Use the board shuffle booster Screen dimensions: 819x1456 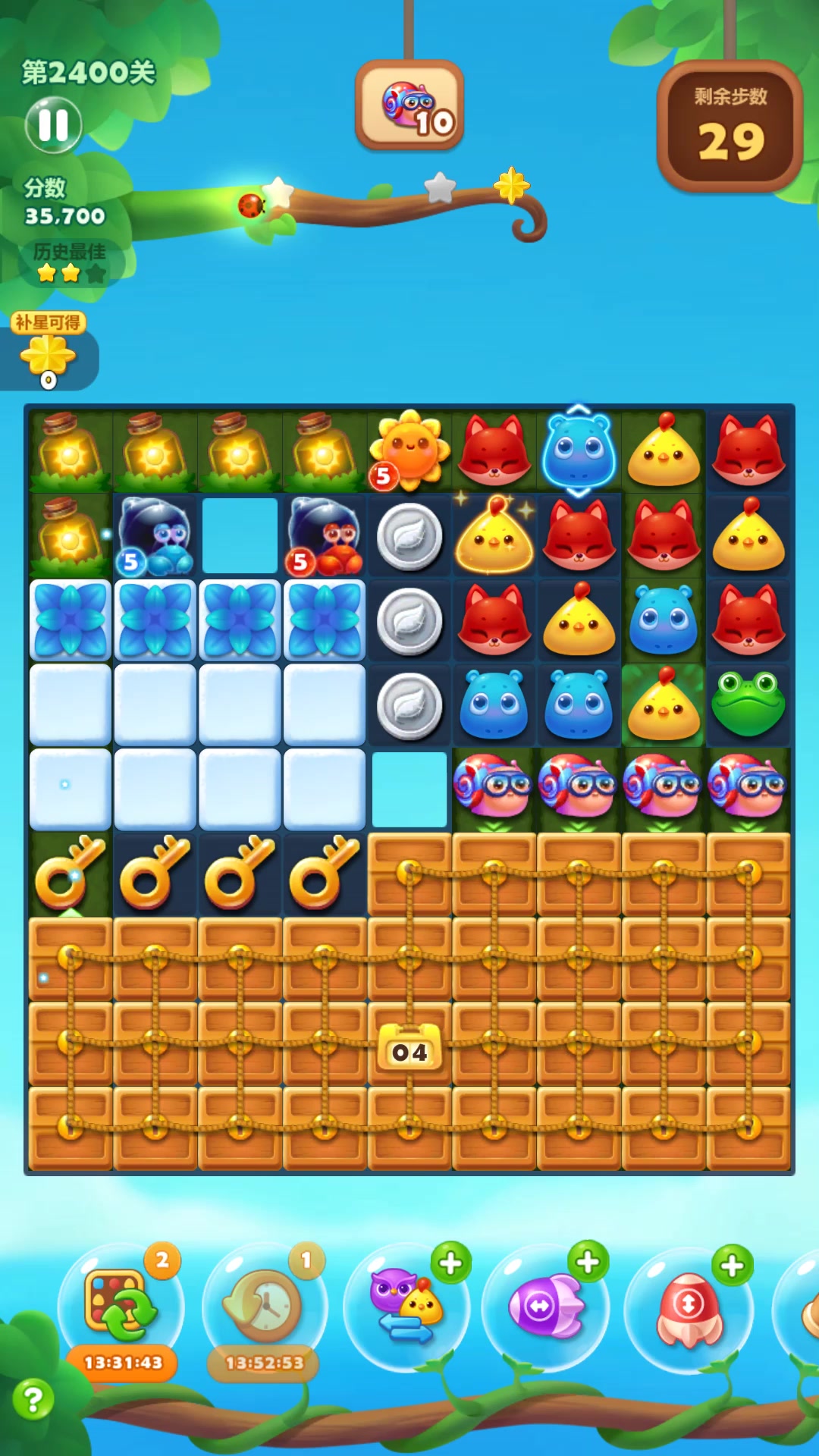point(121,1306)
